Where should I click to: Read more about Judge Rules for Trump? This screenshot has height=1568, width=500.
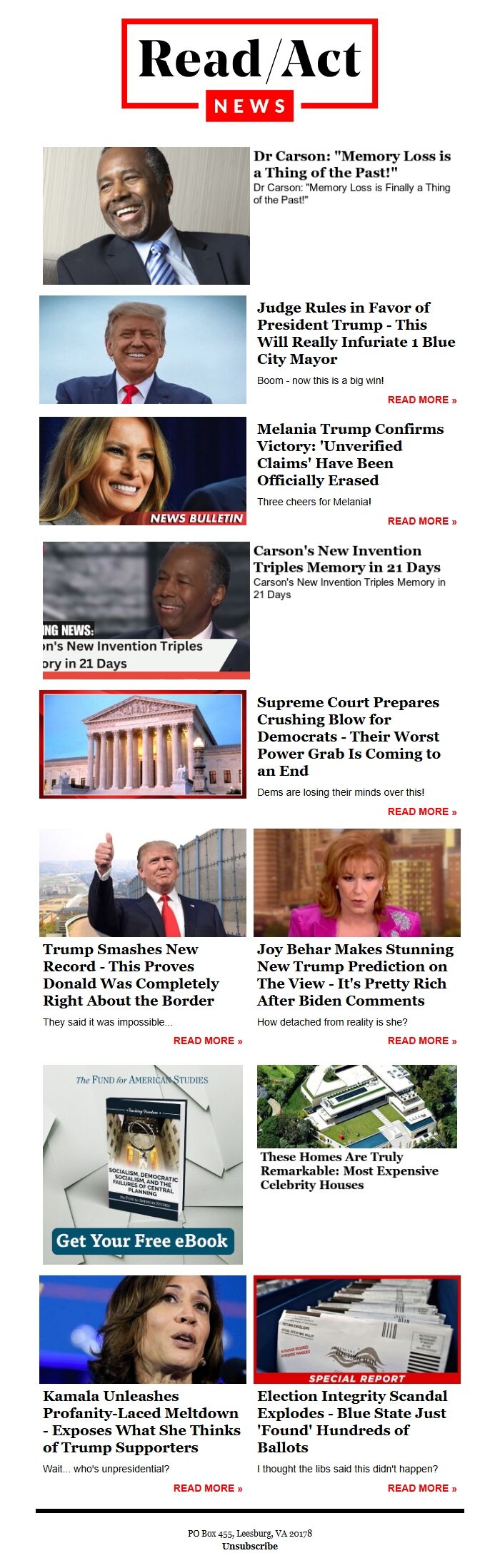click(421, 400)
